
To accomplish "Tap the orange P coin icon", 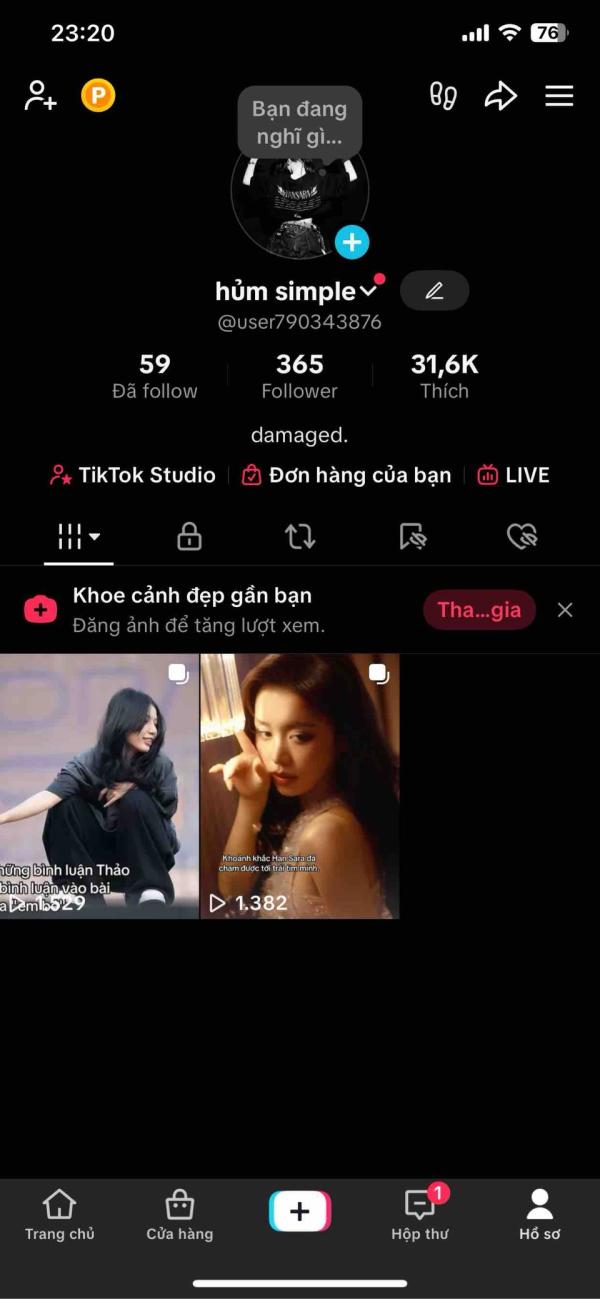I will click(98, 96).
